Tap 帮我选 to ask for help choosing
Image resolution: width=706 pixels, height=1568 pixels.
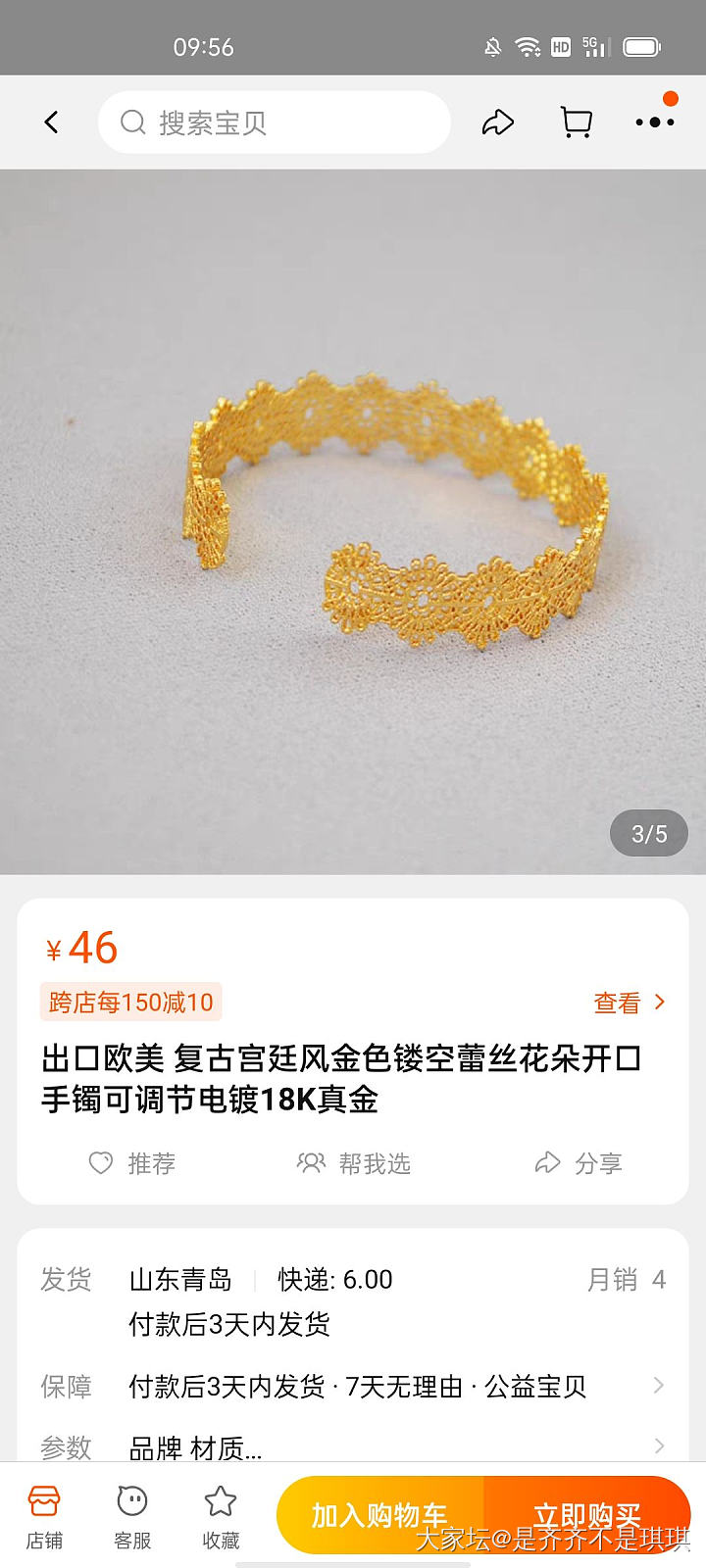pos(354,1163)
